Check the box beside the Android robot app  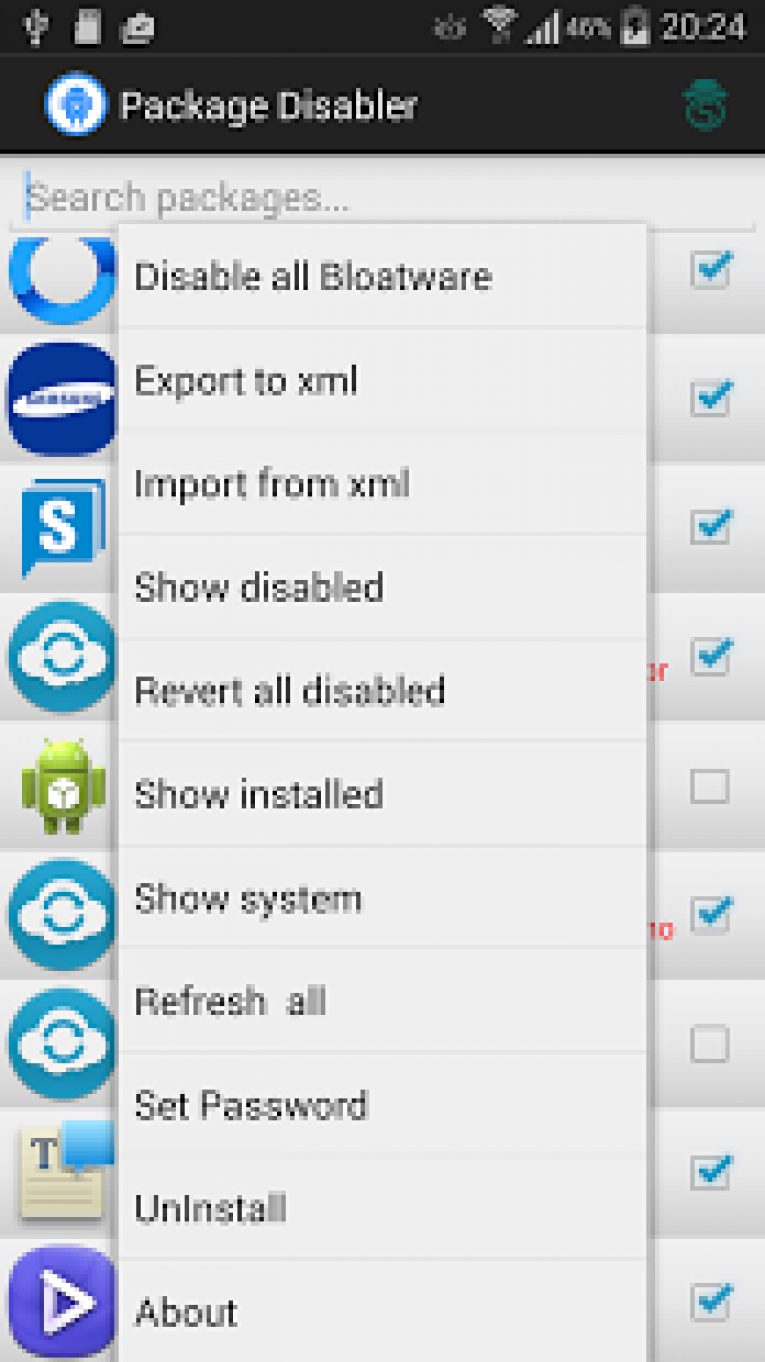[710, 788]
